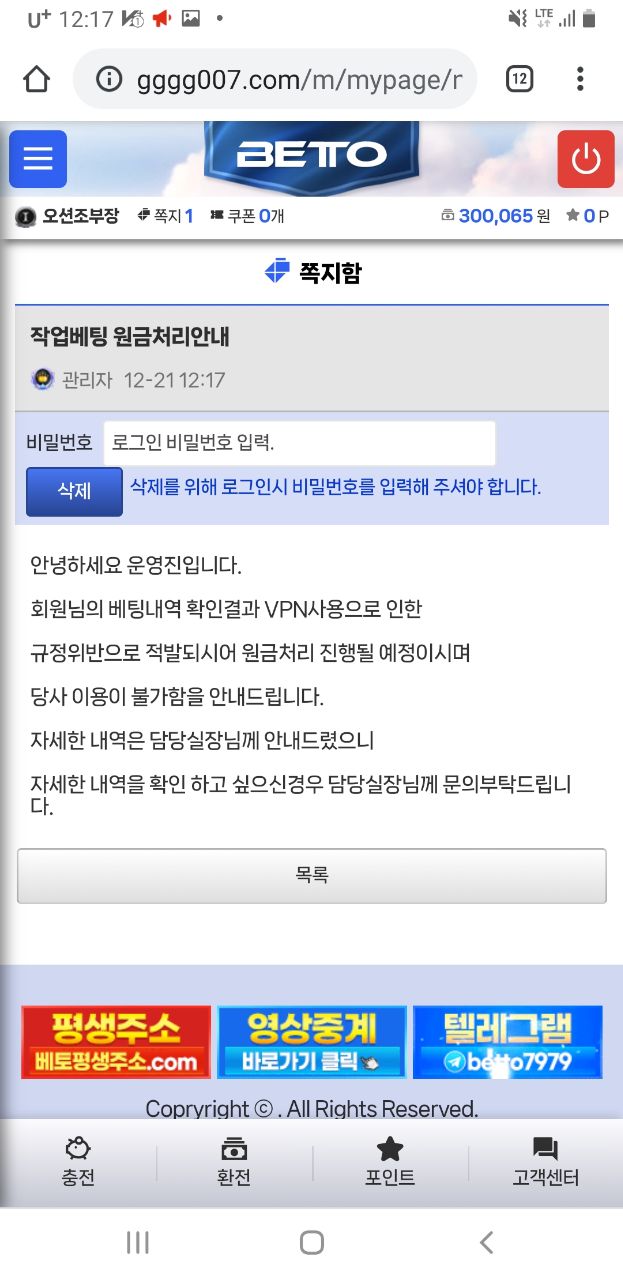
Task: Open the 평생주소 banner
Action: tap(116, 1042)
